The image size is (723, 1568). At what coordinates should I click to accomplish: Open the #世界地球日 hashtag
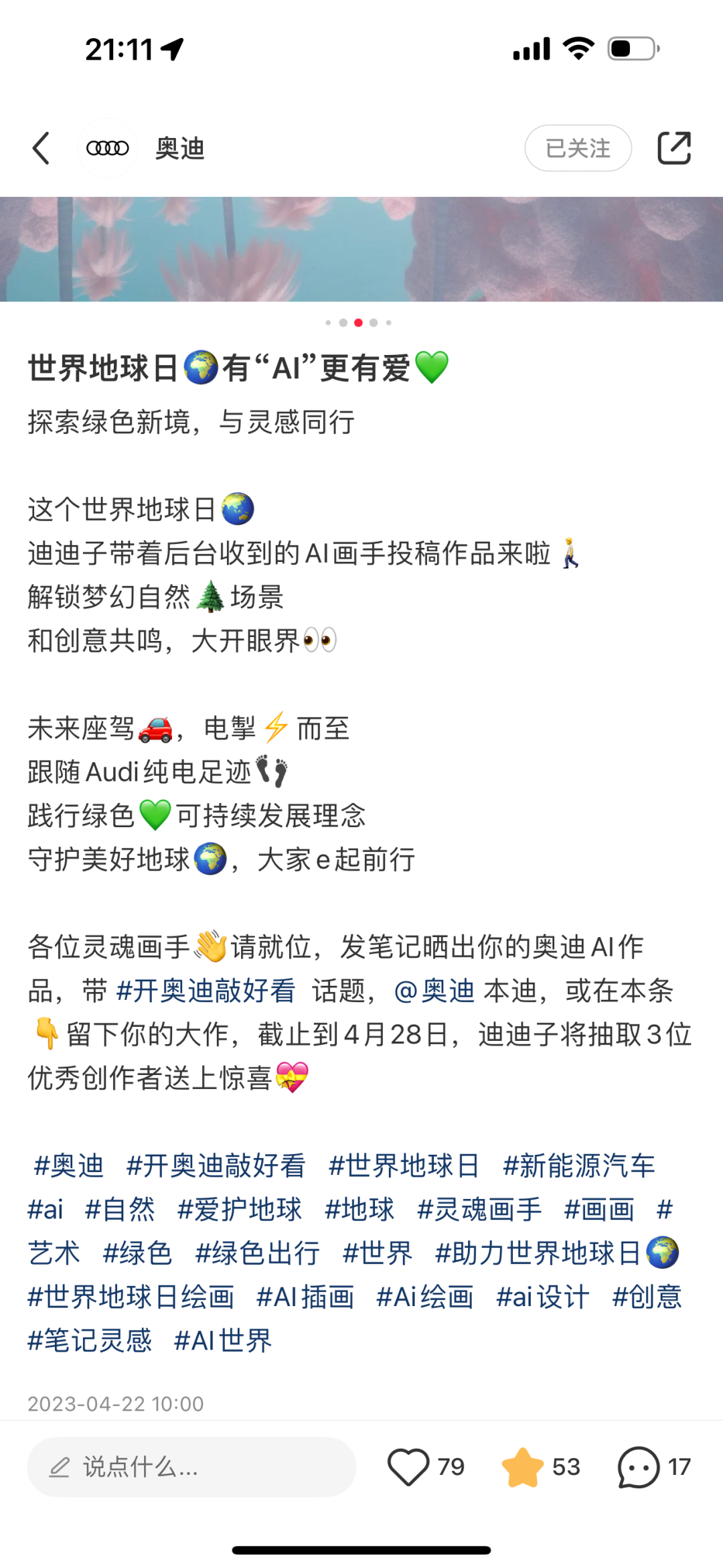click(404, 1165)
